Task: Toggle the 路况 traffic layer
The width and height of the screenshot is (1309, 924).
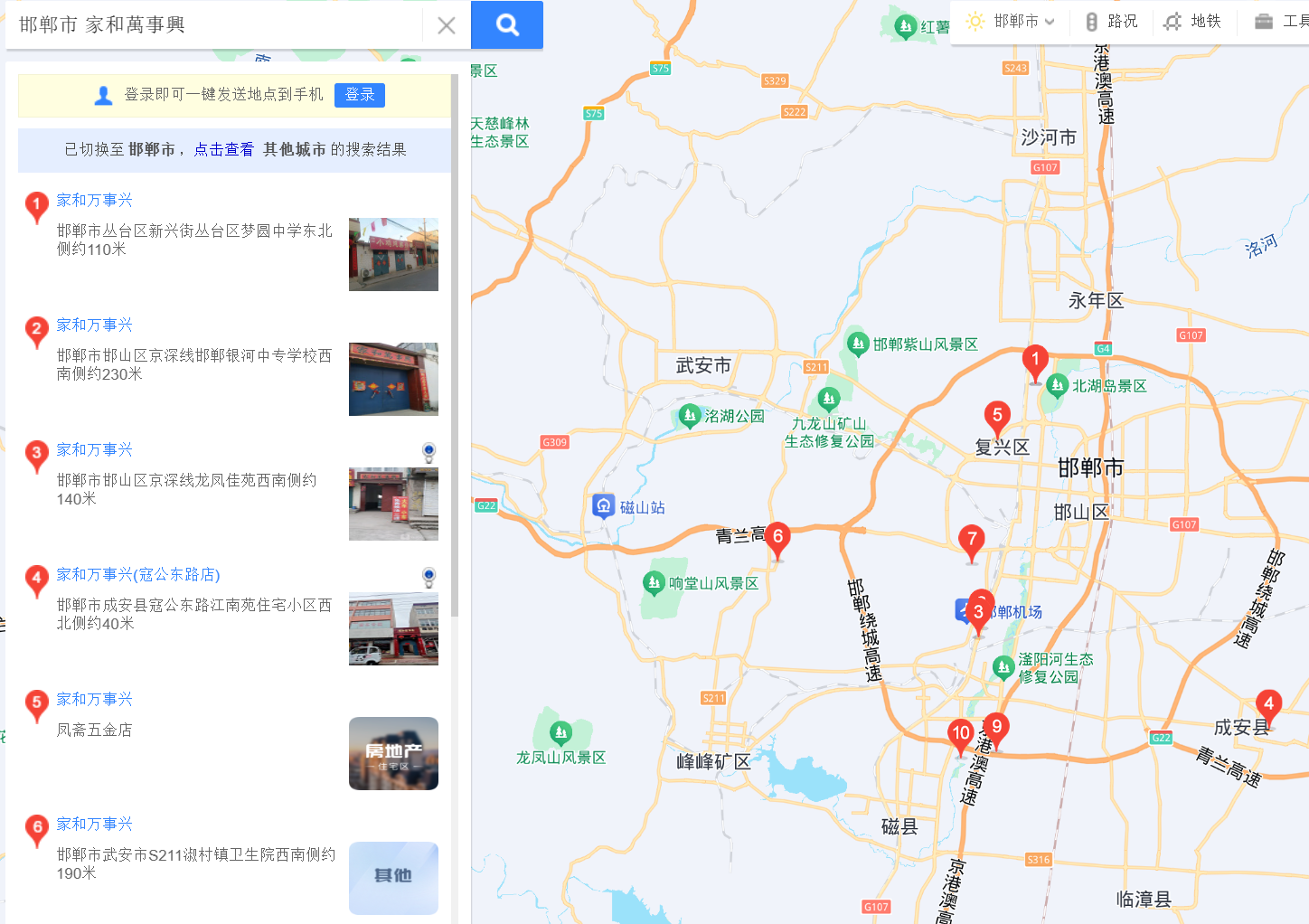Action: point(1111,22)
